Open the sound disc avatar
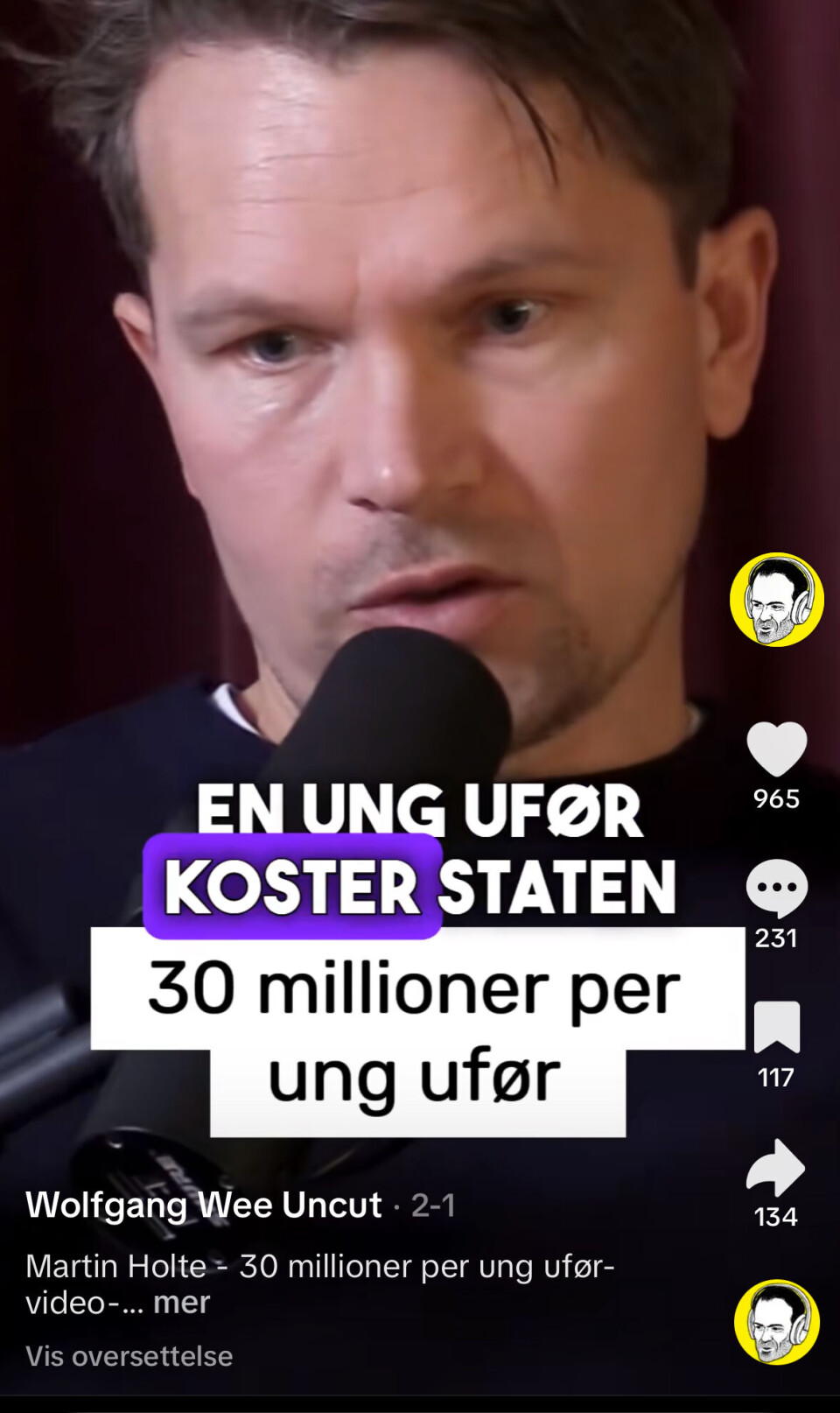840x1413 pixels. click(776, 1322)
